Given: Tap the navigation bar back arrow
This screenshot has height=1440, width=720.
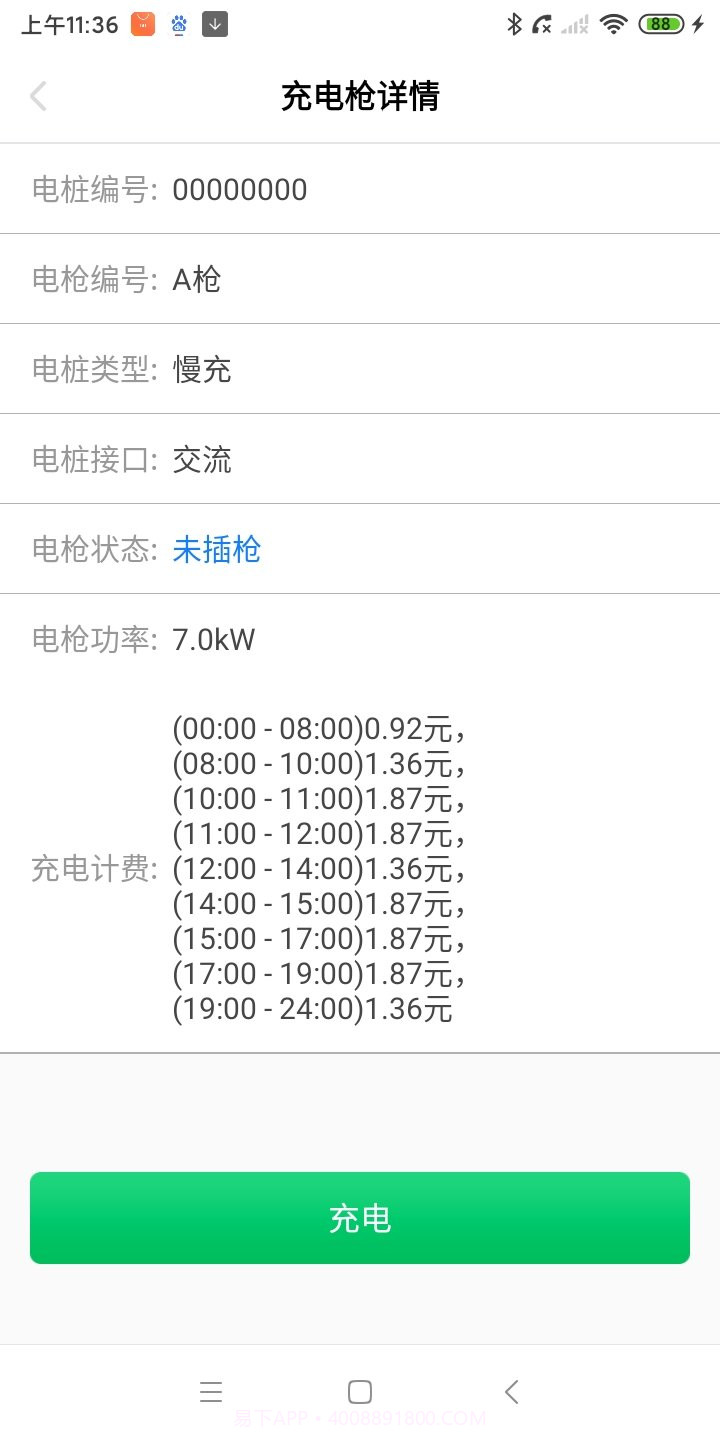Looking at the screenshot, I should [511, 1391].
